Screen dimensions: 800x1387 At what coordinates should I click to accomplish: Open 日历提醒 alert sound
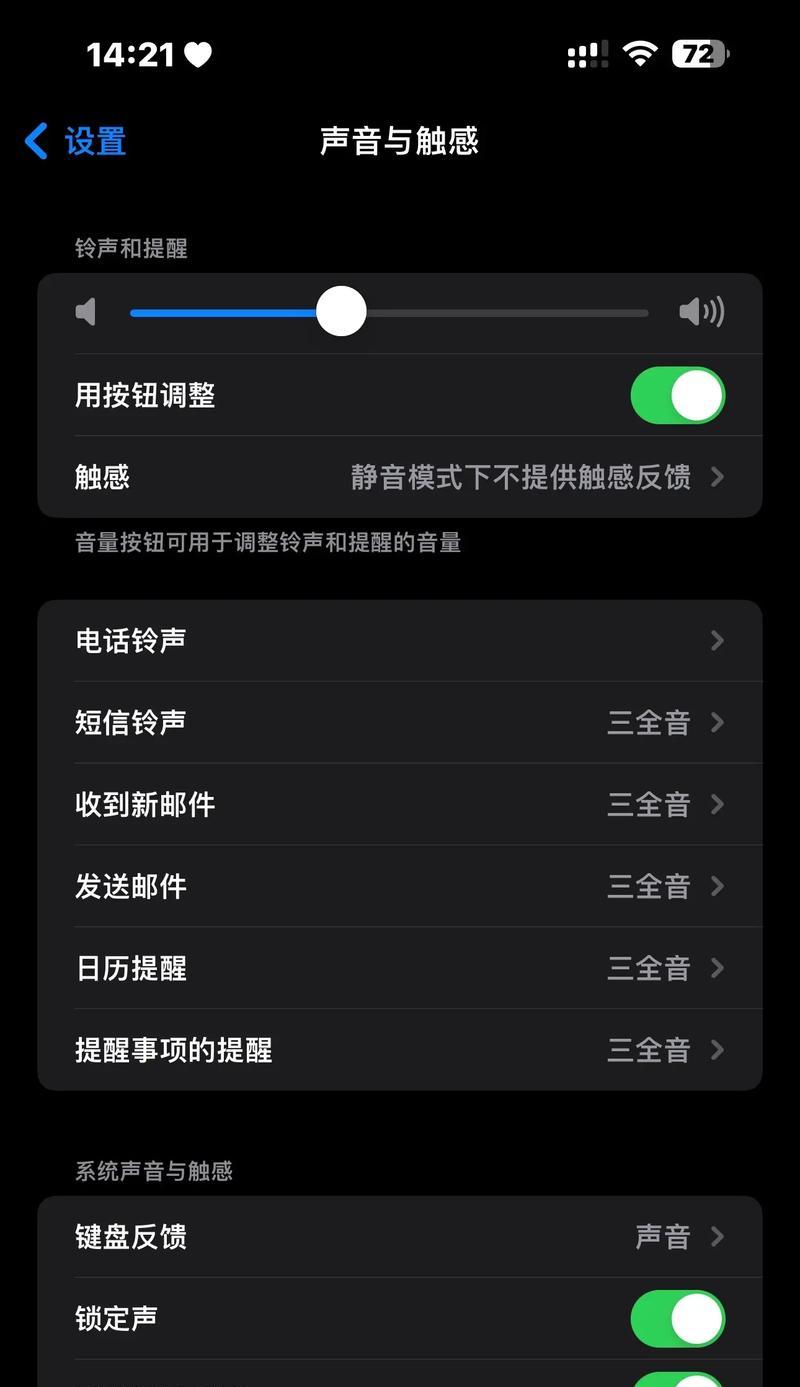[400, 968]
